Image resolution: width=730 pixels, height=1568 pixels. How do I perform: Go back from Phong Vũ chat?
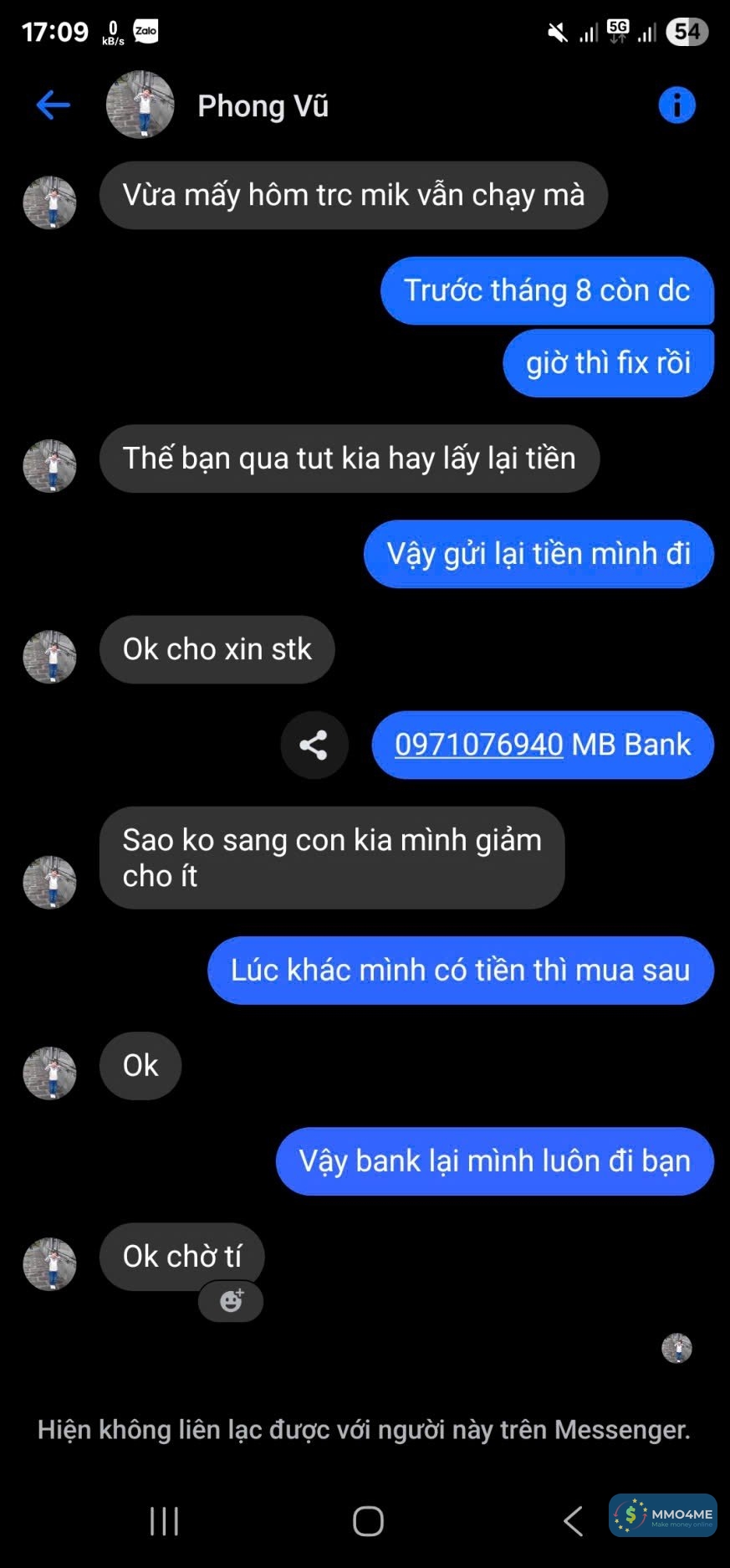[53, 105]
